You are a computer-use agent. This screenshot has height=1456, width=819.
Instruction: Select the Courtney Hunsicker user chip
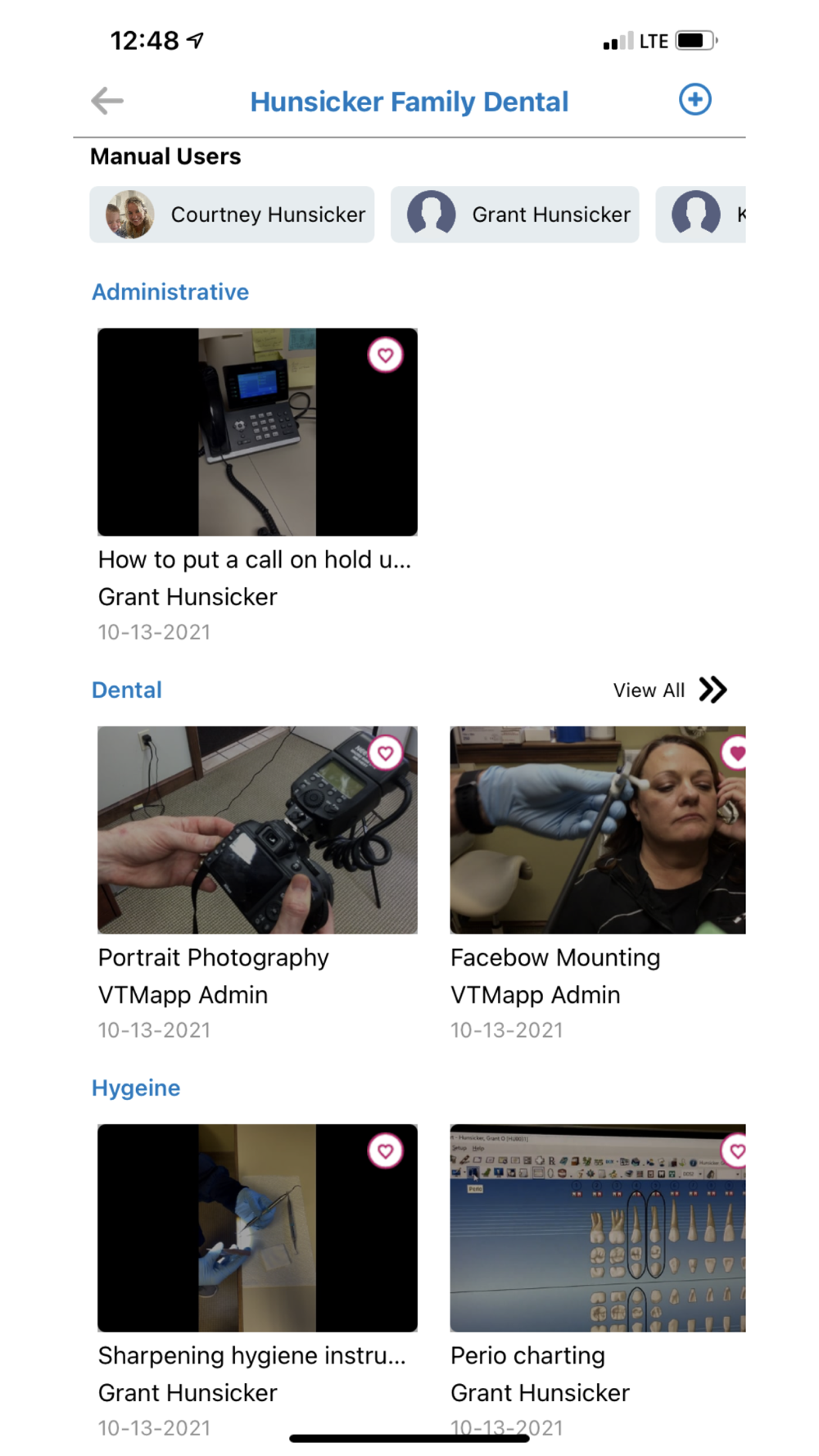pyautogui.click(x=232, y=215)
